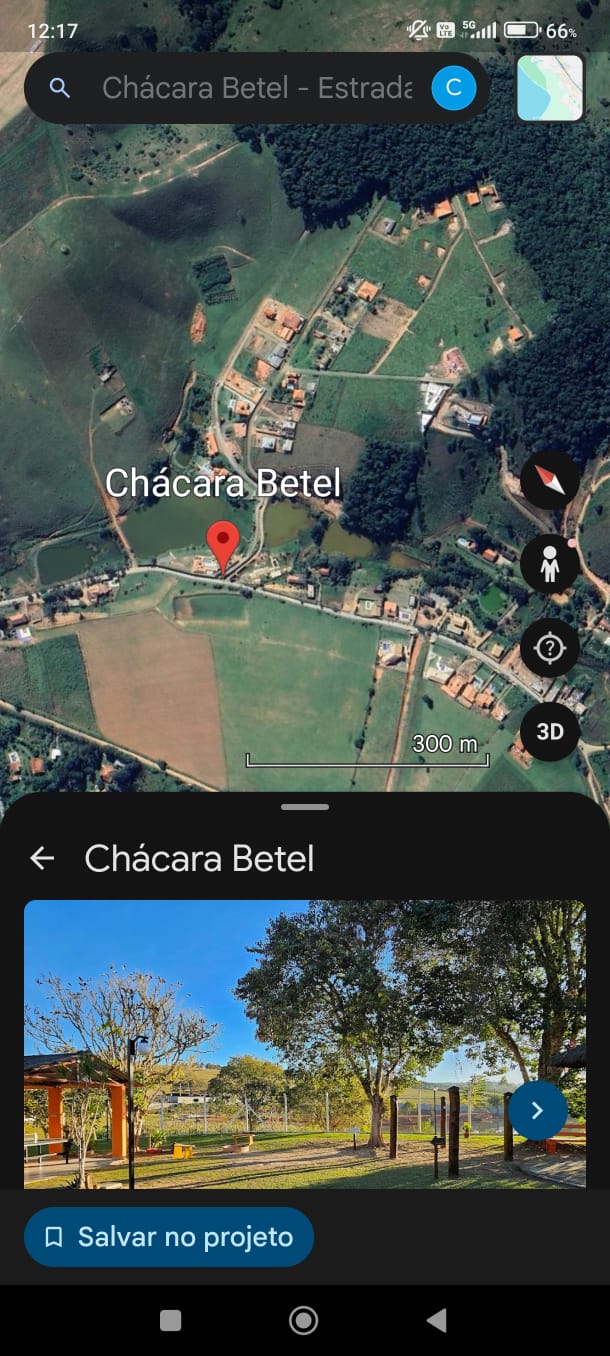The image size is (610, 1356).
Task: Tap Salvar no projeto button
Action: [169, 1237]
